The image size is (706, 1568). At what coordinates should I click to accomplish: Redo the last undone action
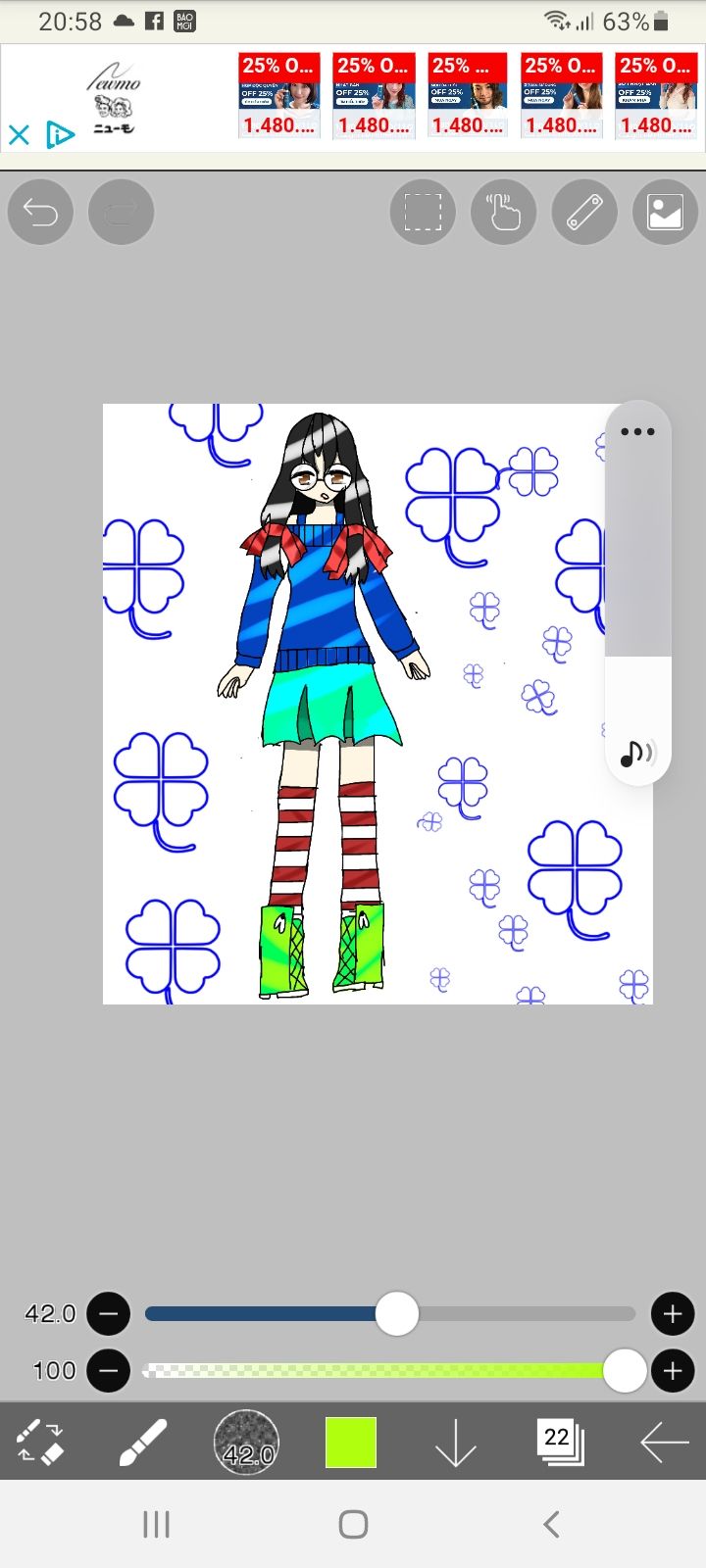point(121,212)
